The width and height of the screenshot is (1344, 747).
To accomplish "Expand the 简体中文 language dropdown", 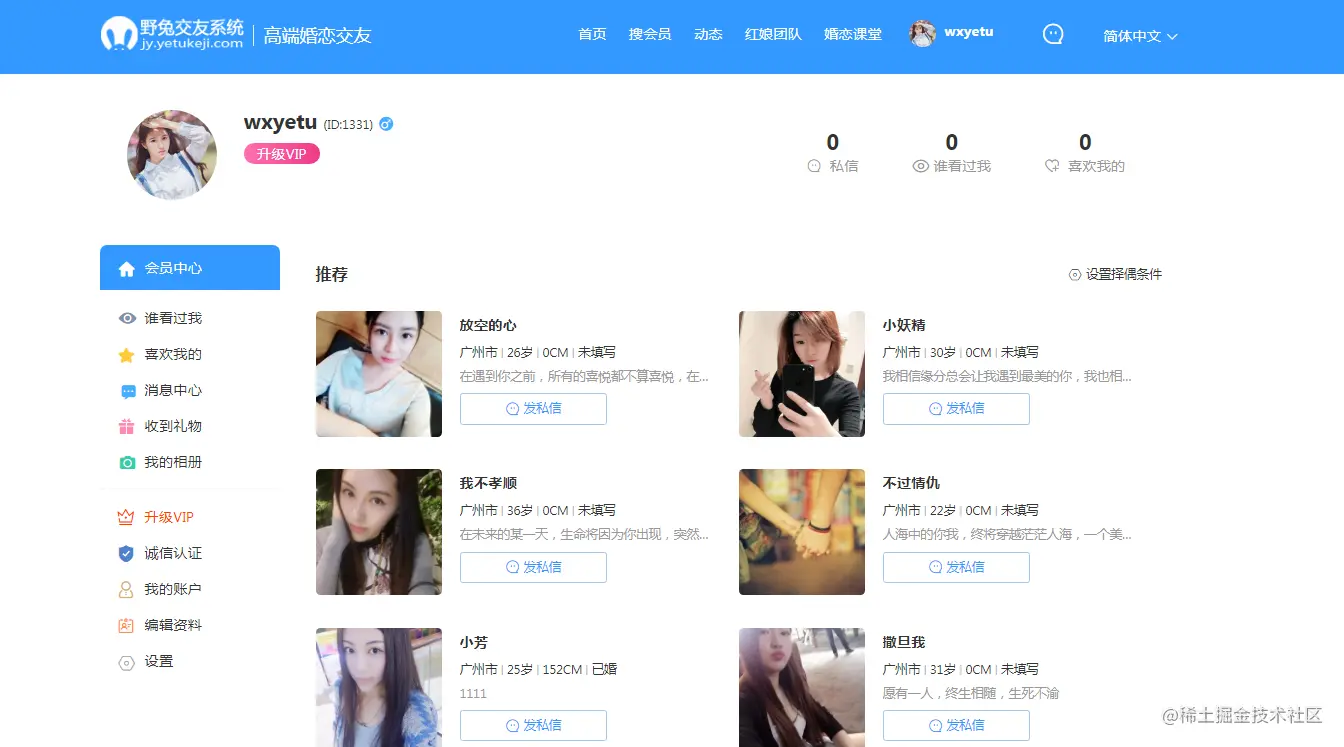I will (1140, 36).
